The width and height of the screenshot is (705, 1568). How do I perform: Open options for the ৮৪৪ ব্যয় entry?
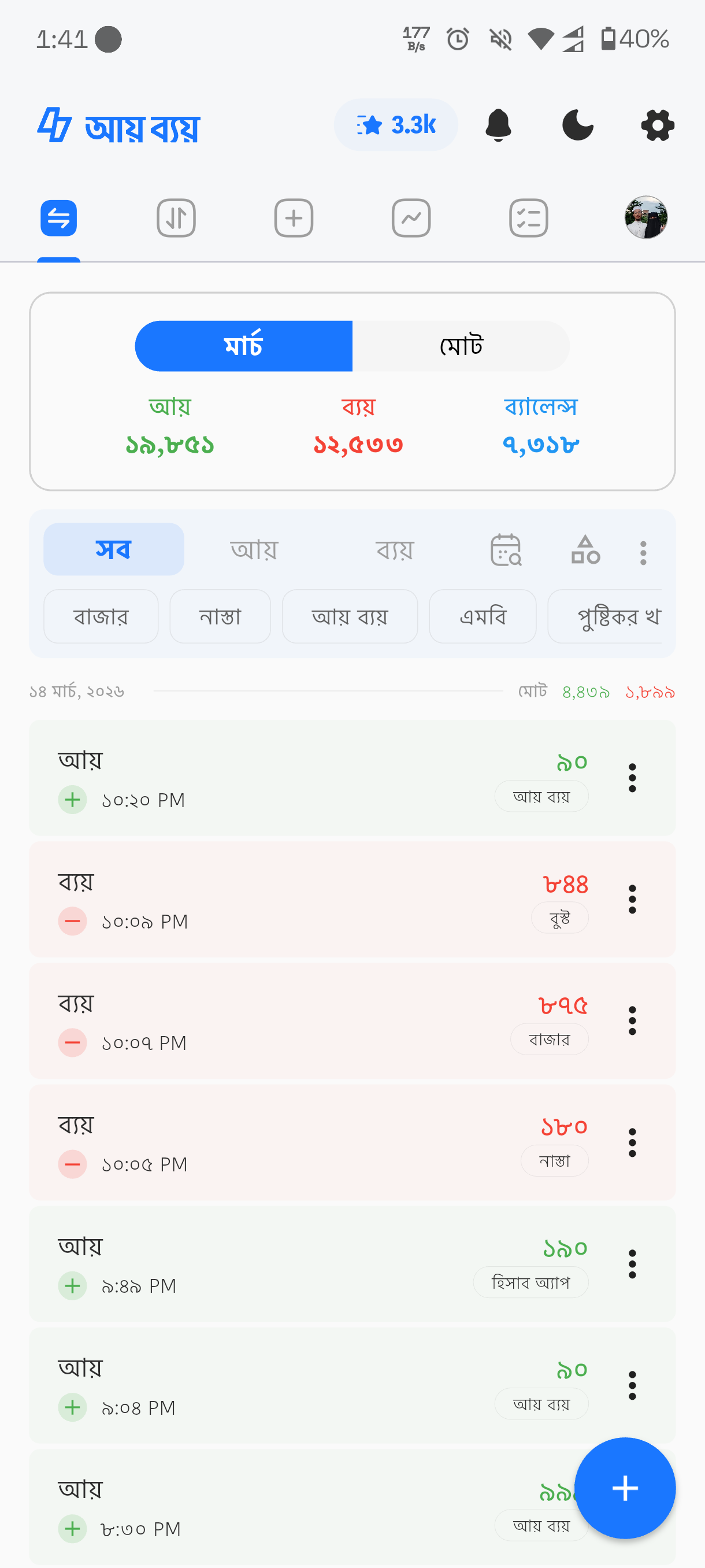click(632, 900)
